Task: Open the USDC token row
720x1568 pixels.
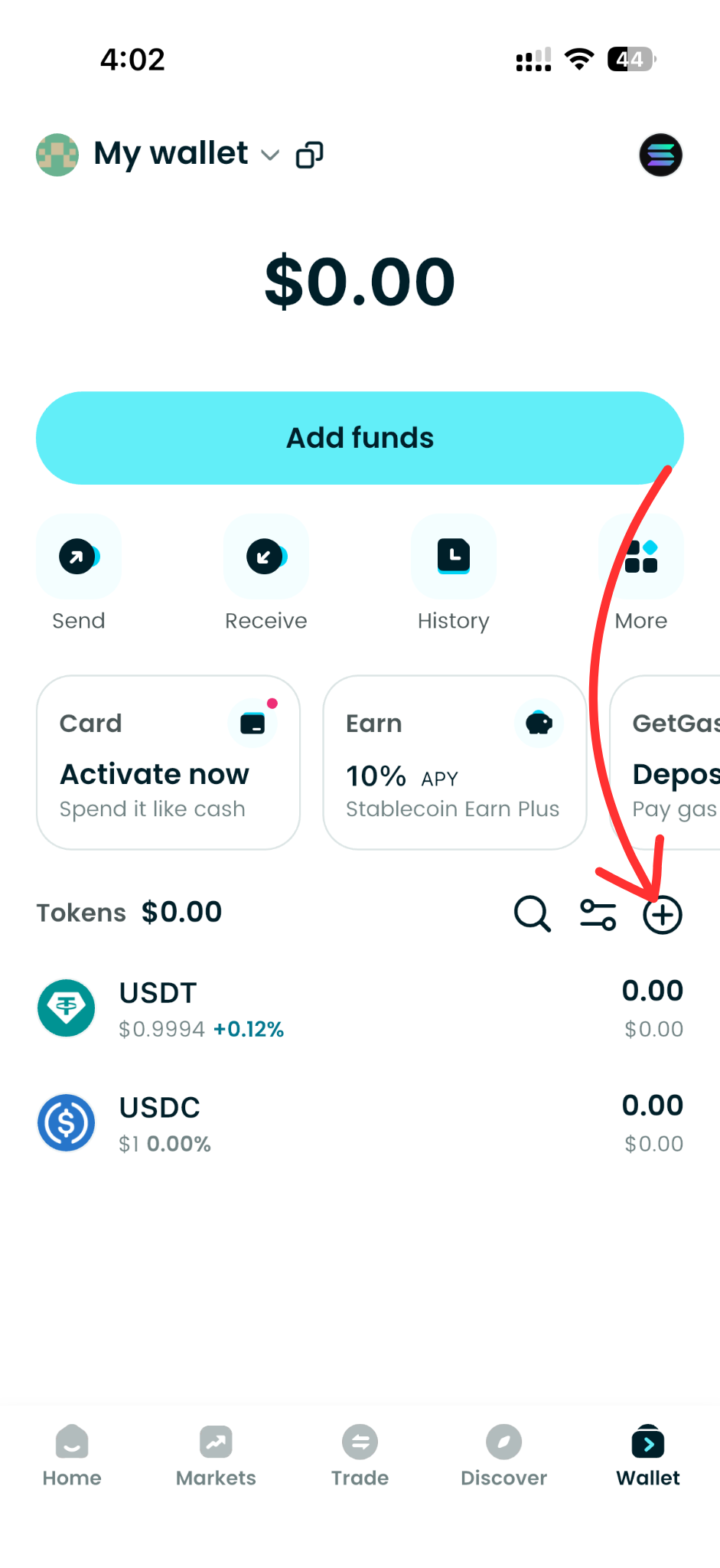Action: click(360, 1123)
